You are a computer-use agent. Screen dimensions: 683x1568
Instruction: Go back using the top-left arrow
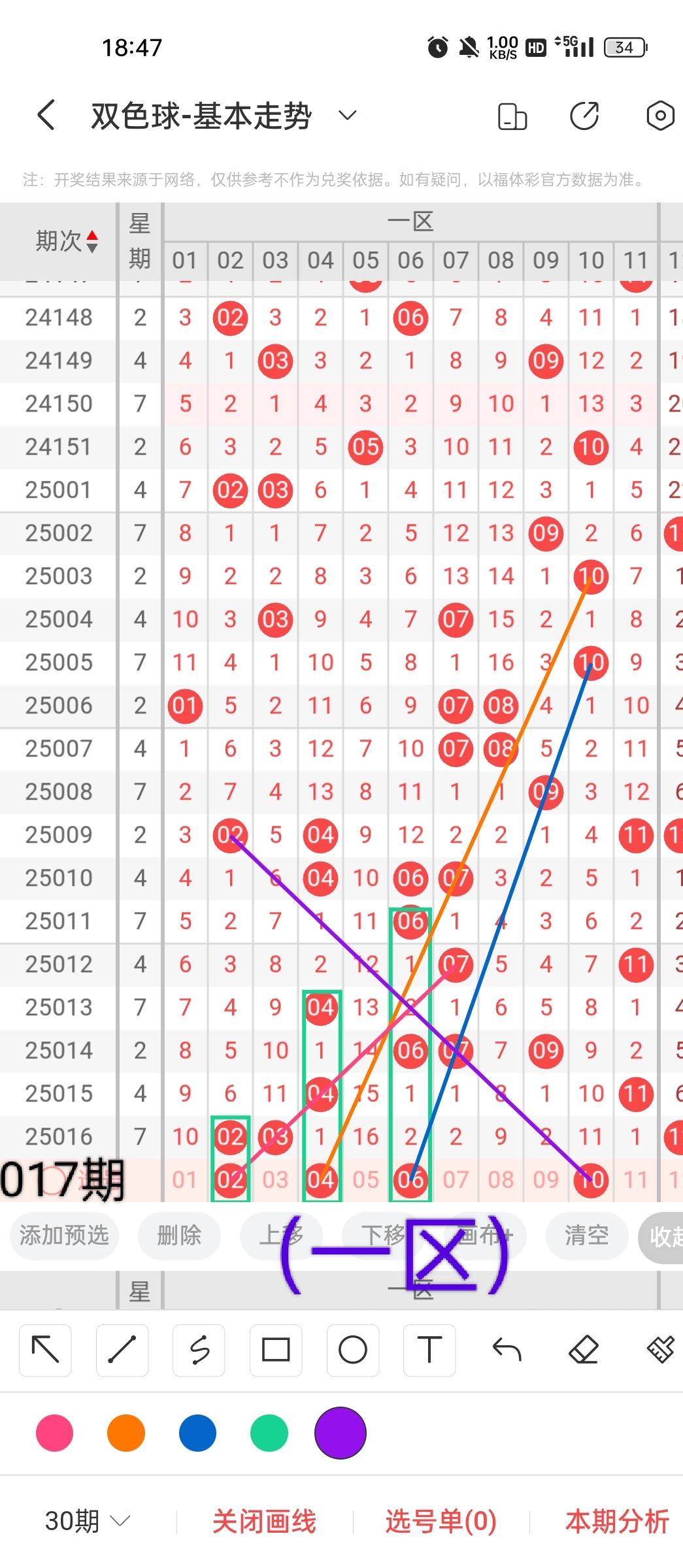click(46, 116)
